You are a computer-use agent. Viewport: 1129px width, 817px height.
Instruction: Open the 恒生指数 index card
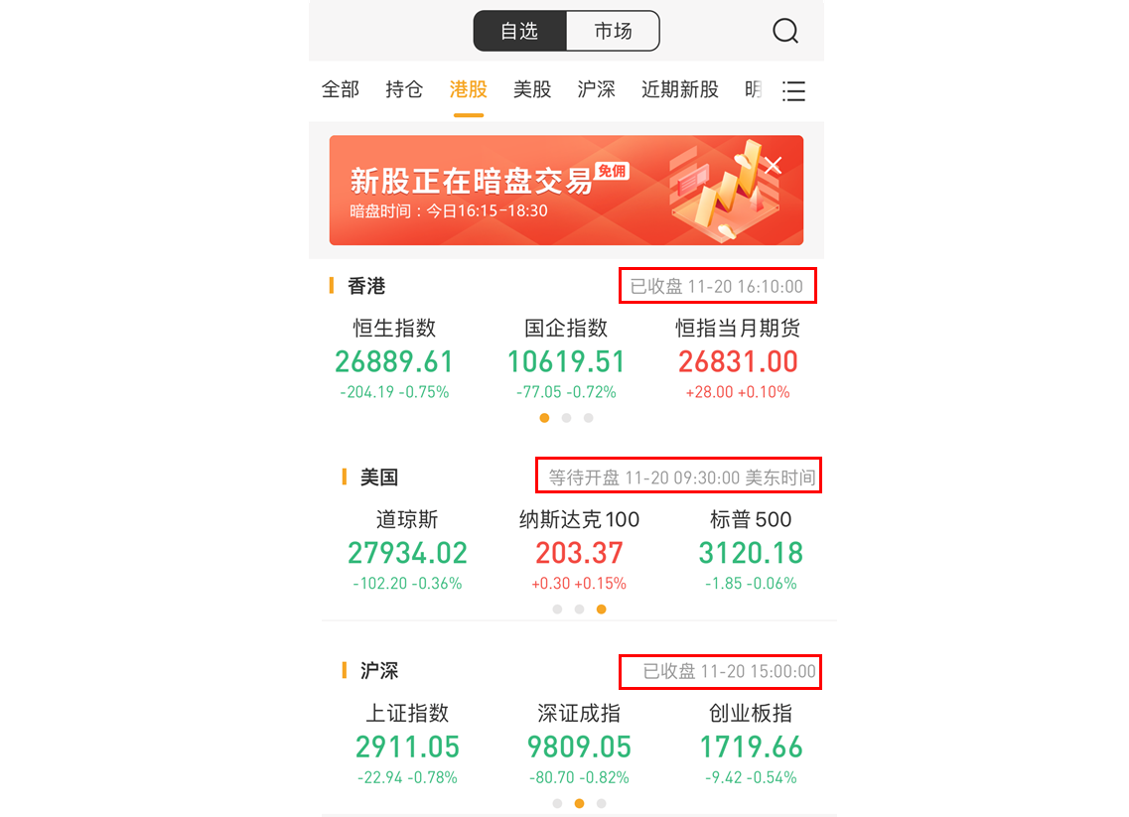pos(394,359)
